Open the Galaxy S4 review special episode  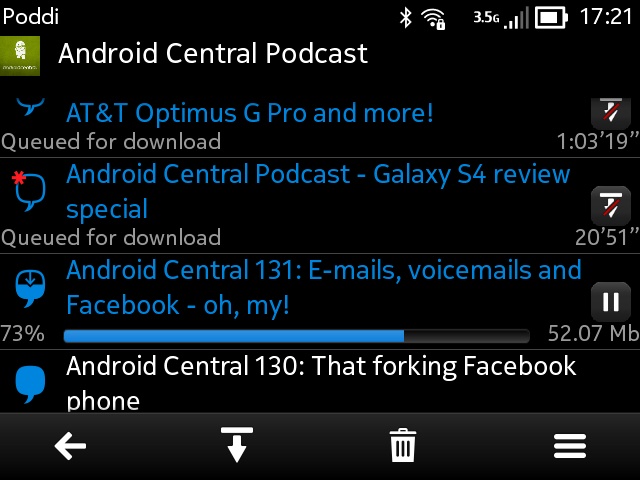point(318,191)
